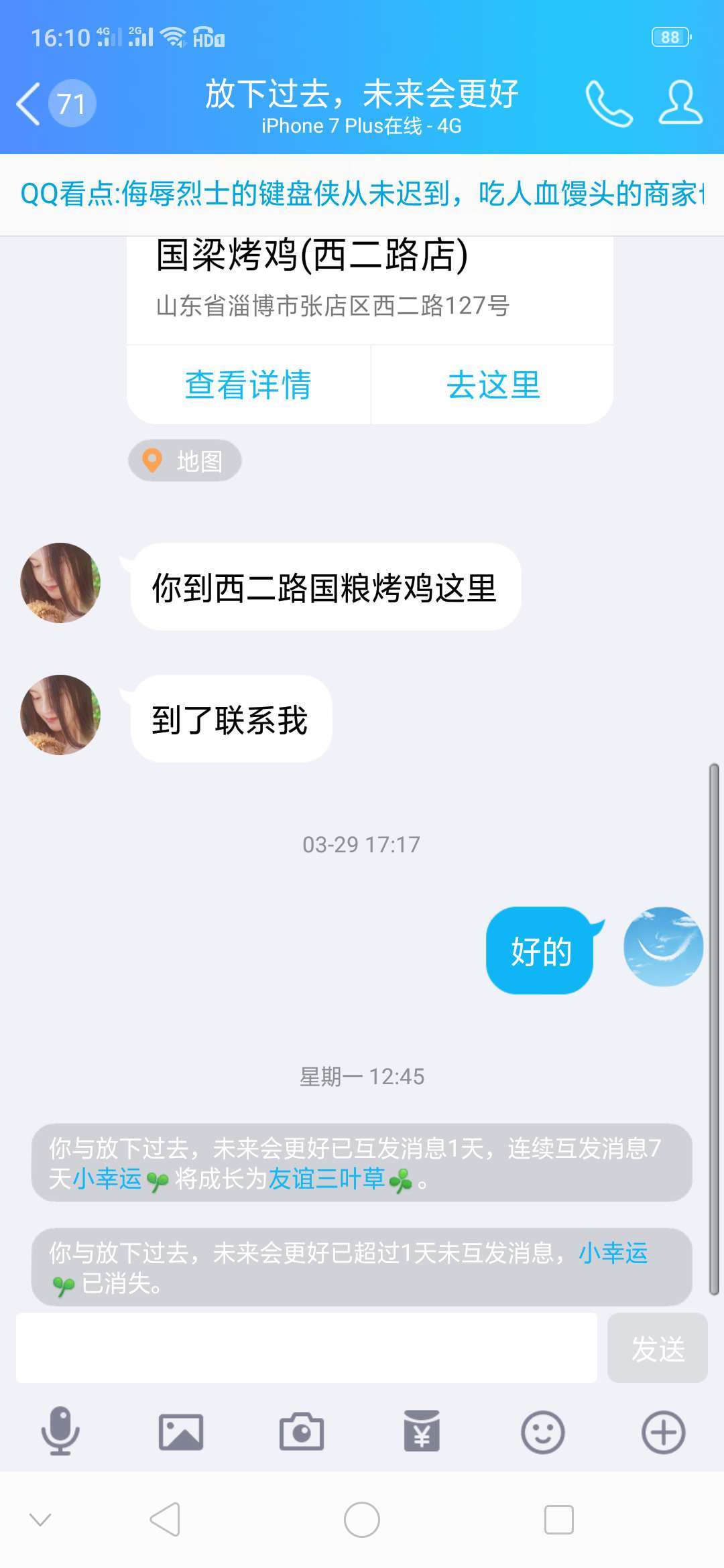
Task: Tap the orange map pin on 地图 tag
Action: point(151,460)
